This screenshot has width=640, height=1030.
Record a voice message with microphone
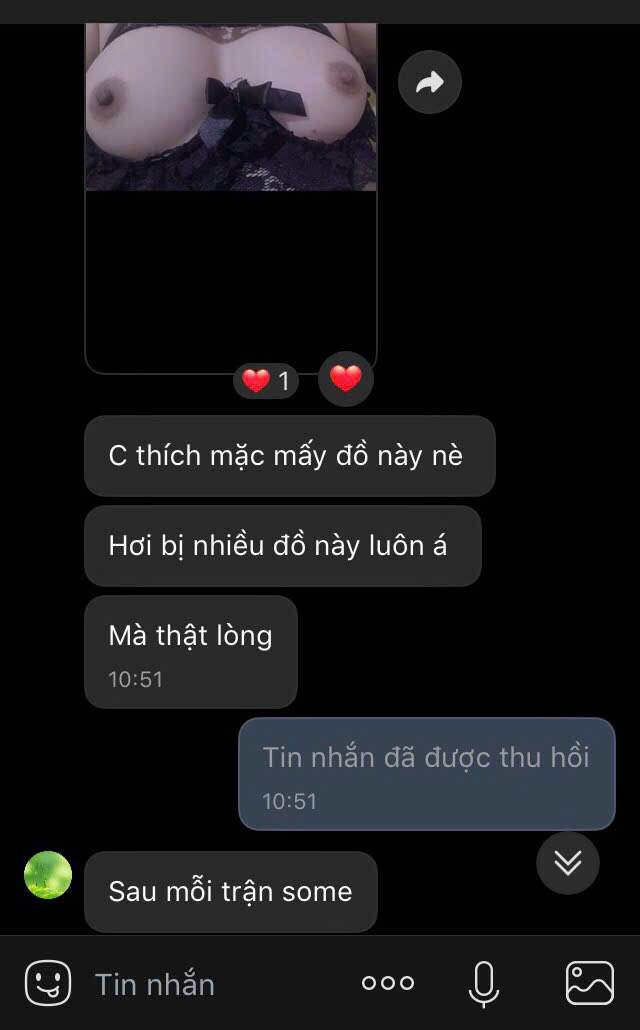(x=484, y=983)
